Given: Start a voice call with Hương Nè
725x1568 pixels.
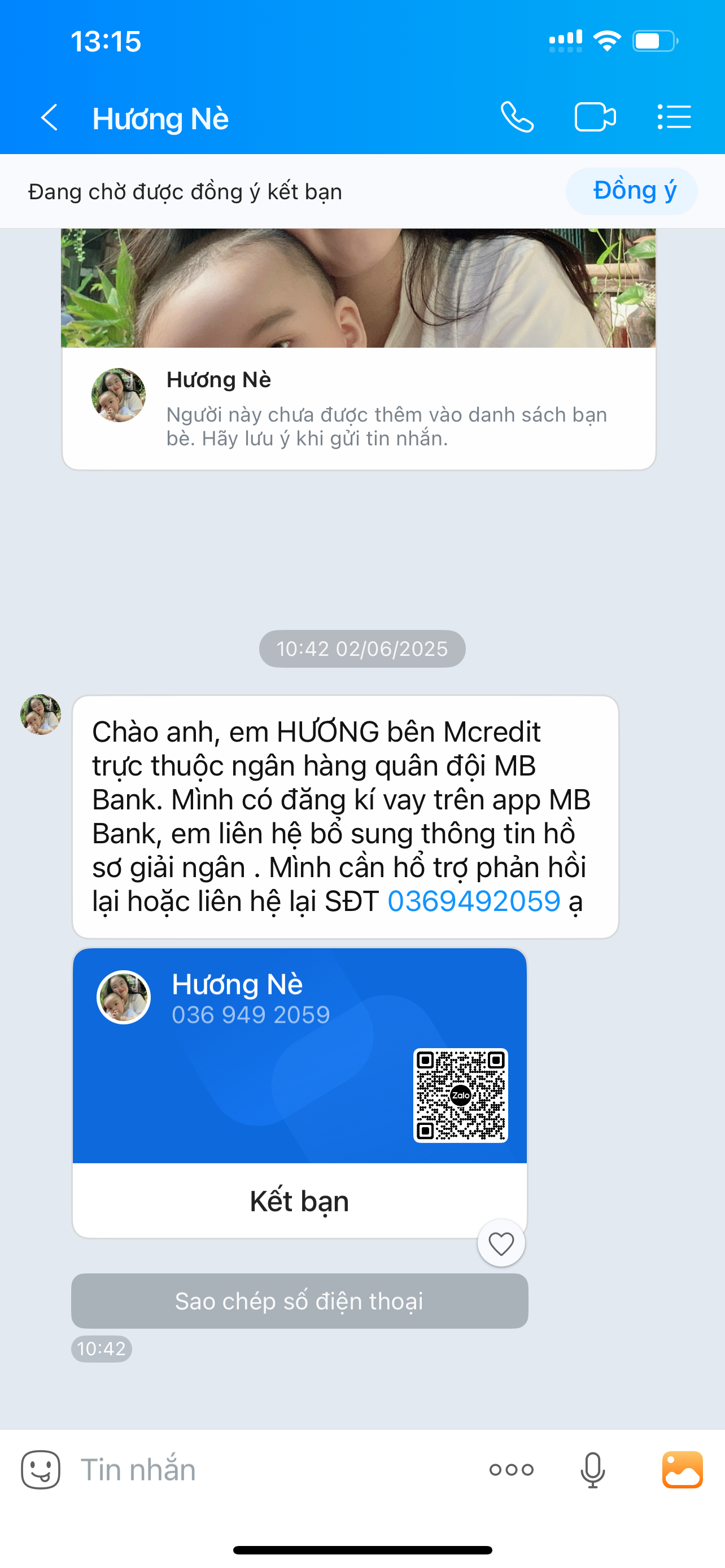Looking at the screenshot, I should 517,117.
